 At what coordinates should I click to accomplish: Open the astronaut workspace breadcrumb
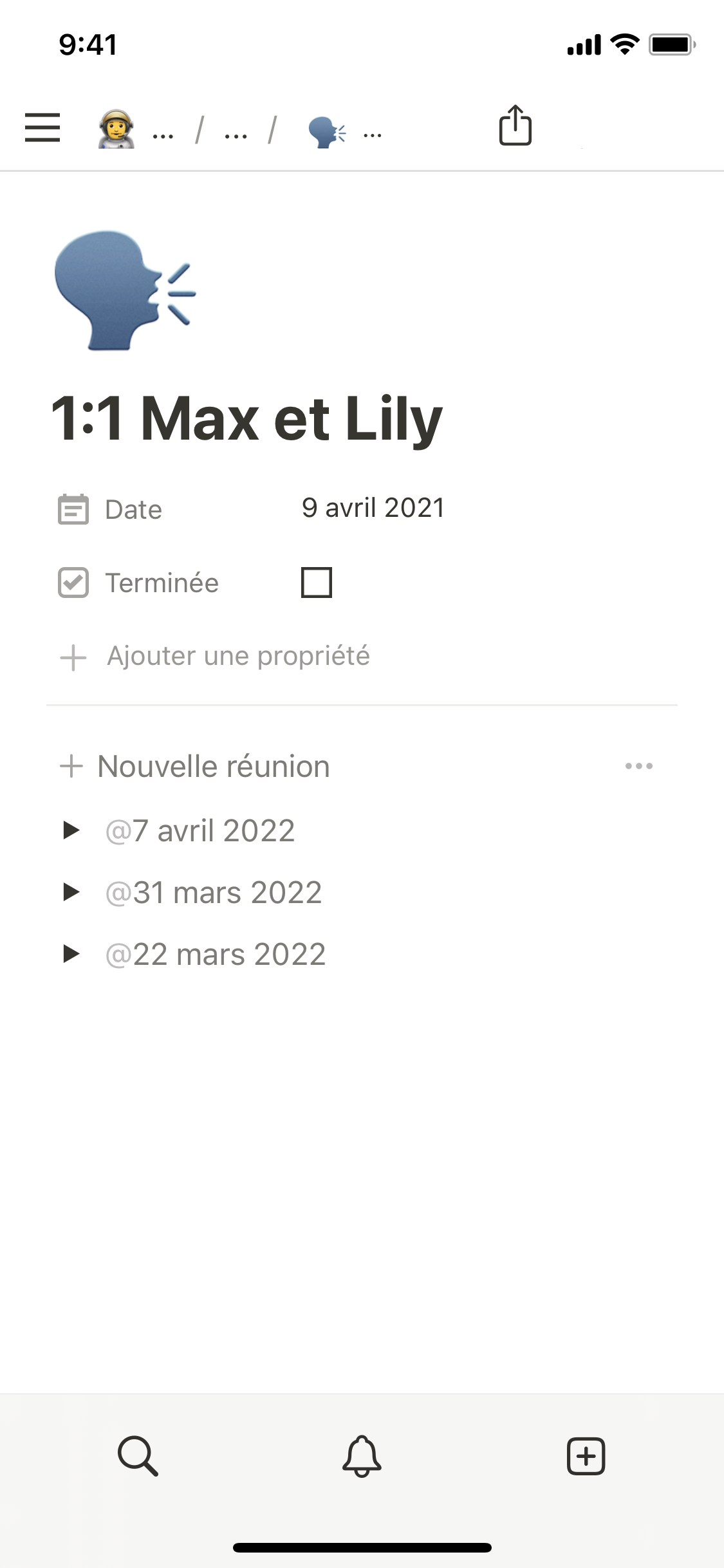116,129
